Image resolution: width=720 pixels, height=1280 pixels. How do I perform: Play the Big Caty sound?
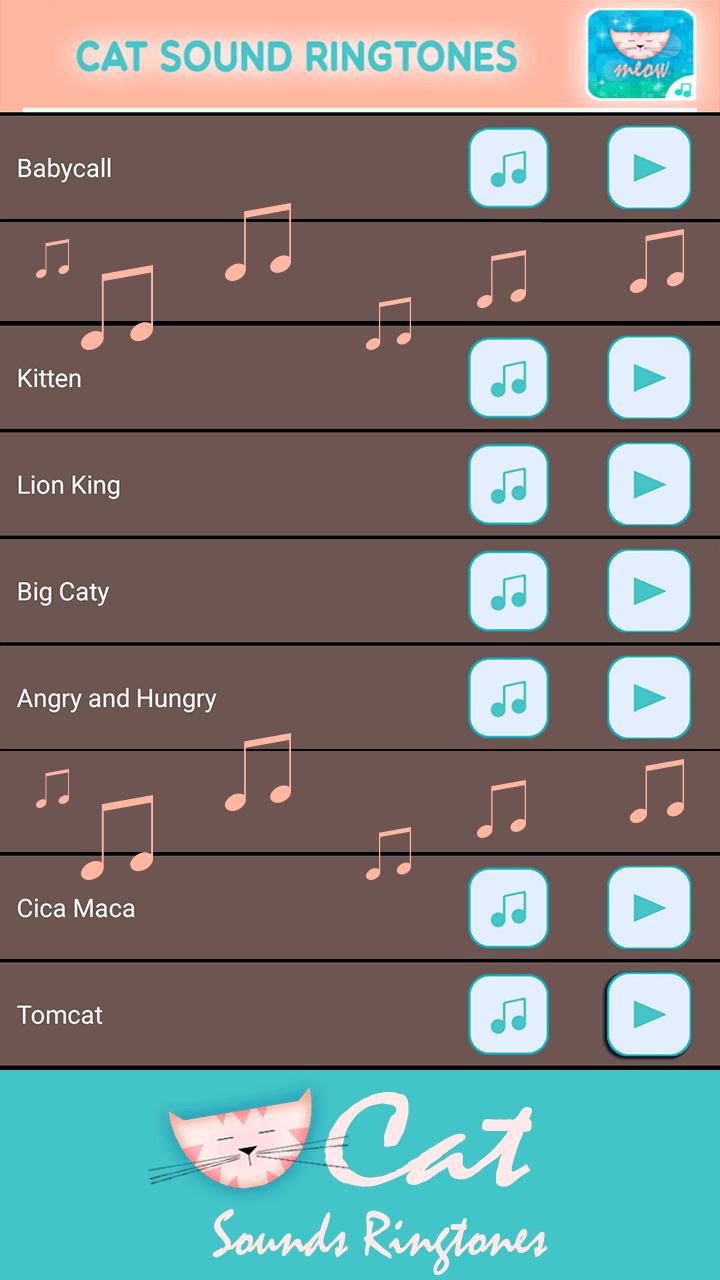[649, 591]
